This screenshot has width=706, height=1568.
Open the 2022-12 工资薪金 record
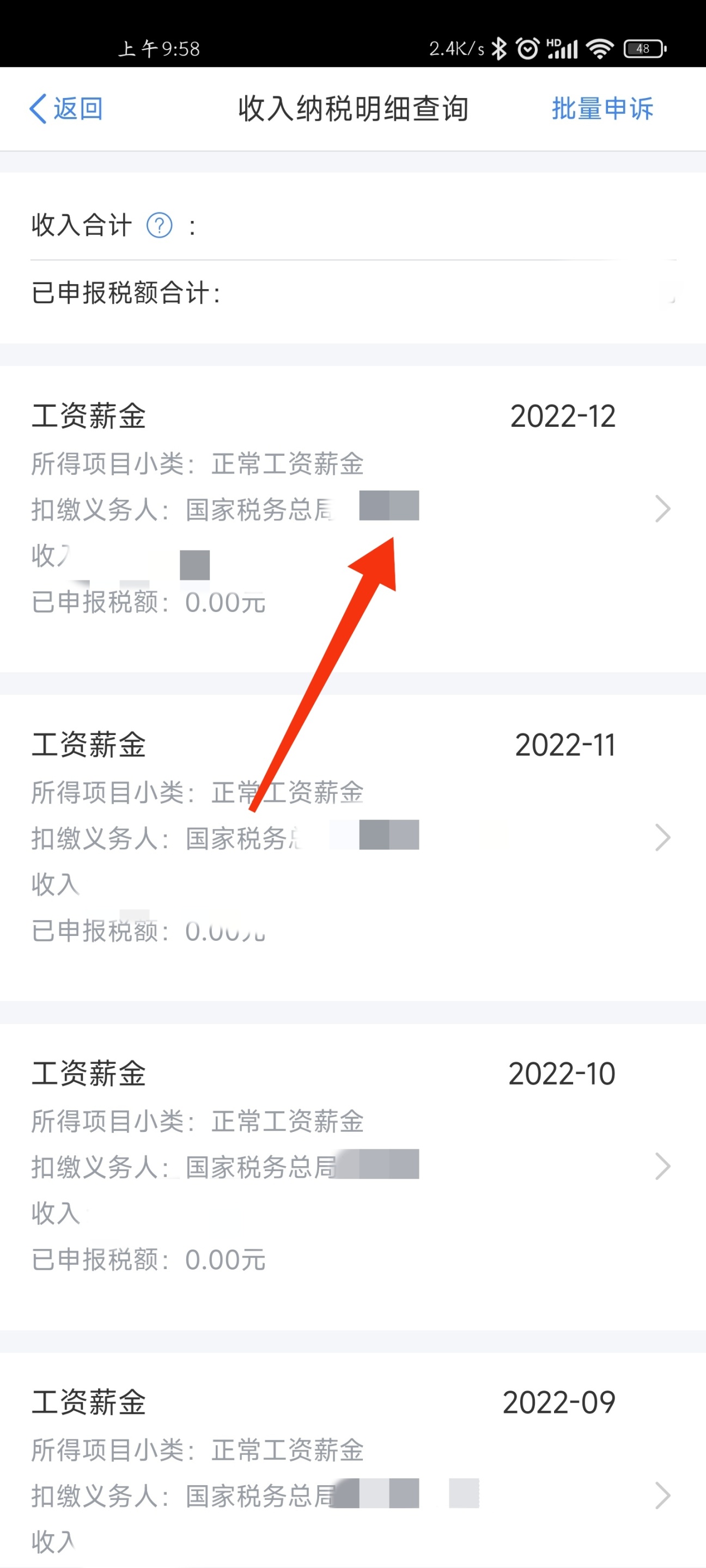pyautogui.click(x=352, y=519)
